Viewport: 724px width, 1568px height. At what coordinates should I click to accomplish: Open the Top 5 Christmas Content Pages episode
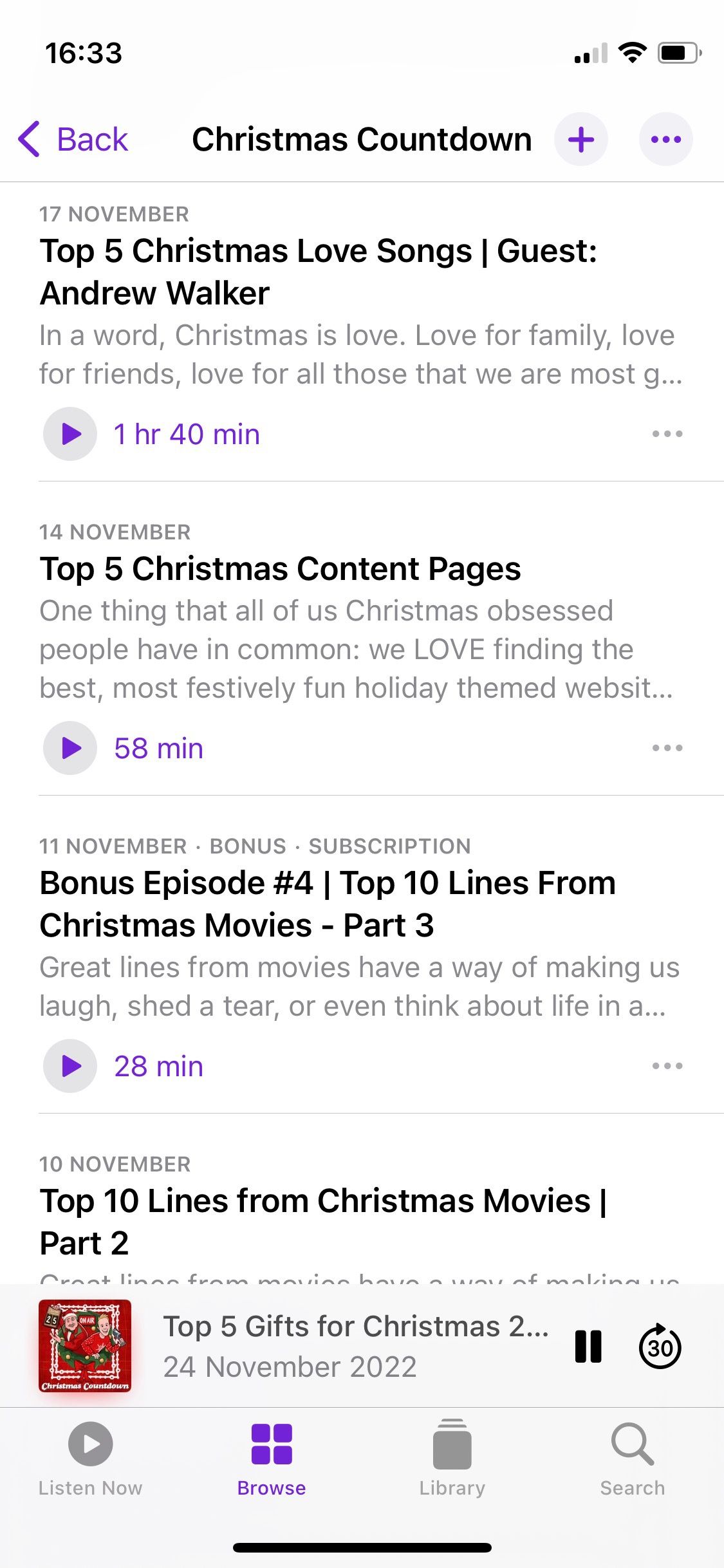coord(280,569)
